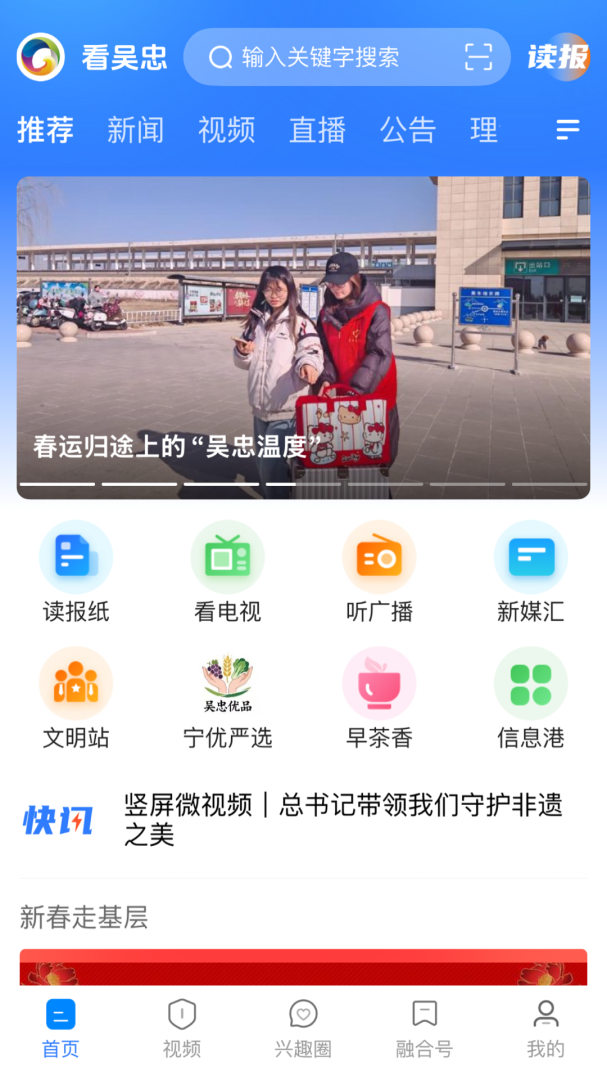Switch to 兴趣圈 in bottom navigation

pos(303,1029)
